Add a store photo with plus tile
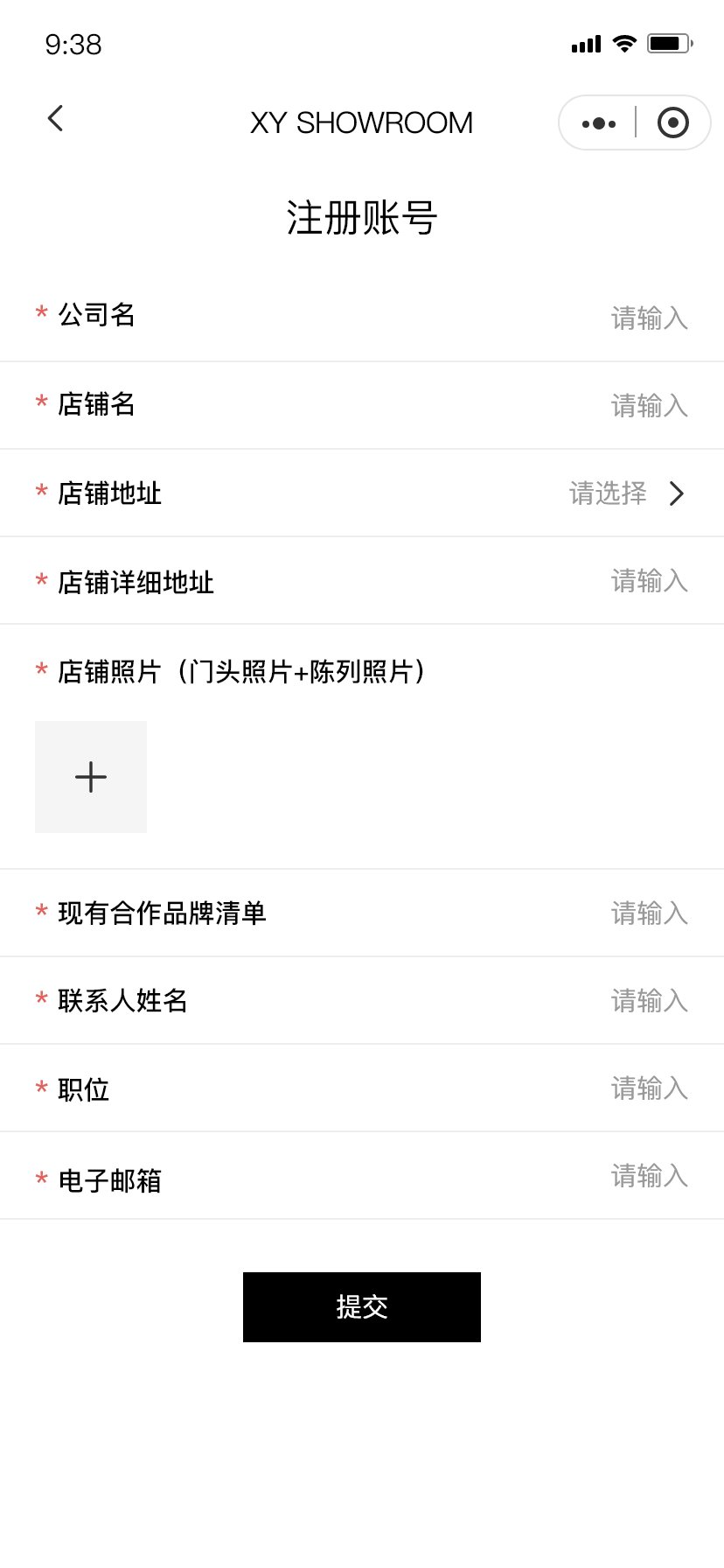The height and width of the screenshot is (1568, 724). (91, 777)
